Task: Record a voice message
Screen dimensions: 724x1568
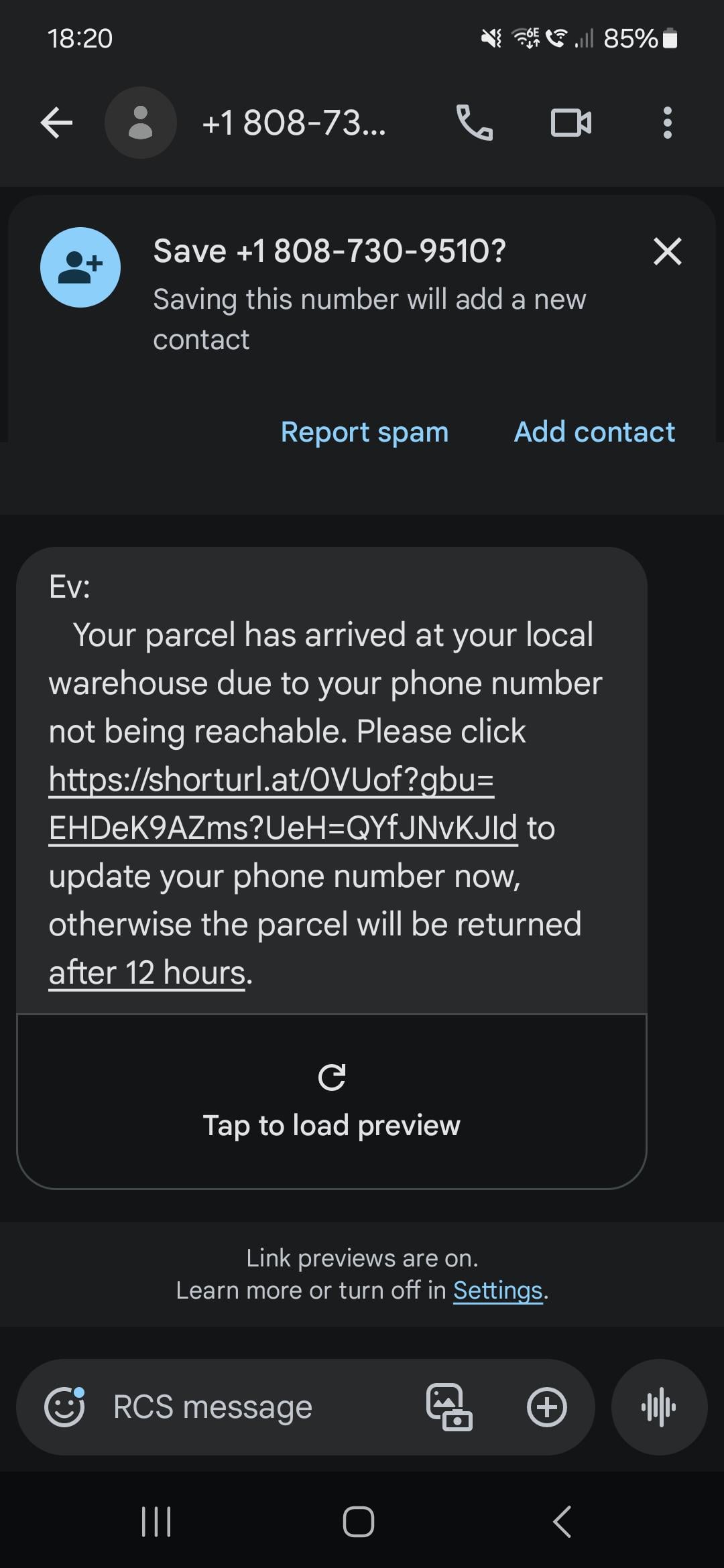Action: (x=659, y=1407)
